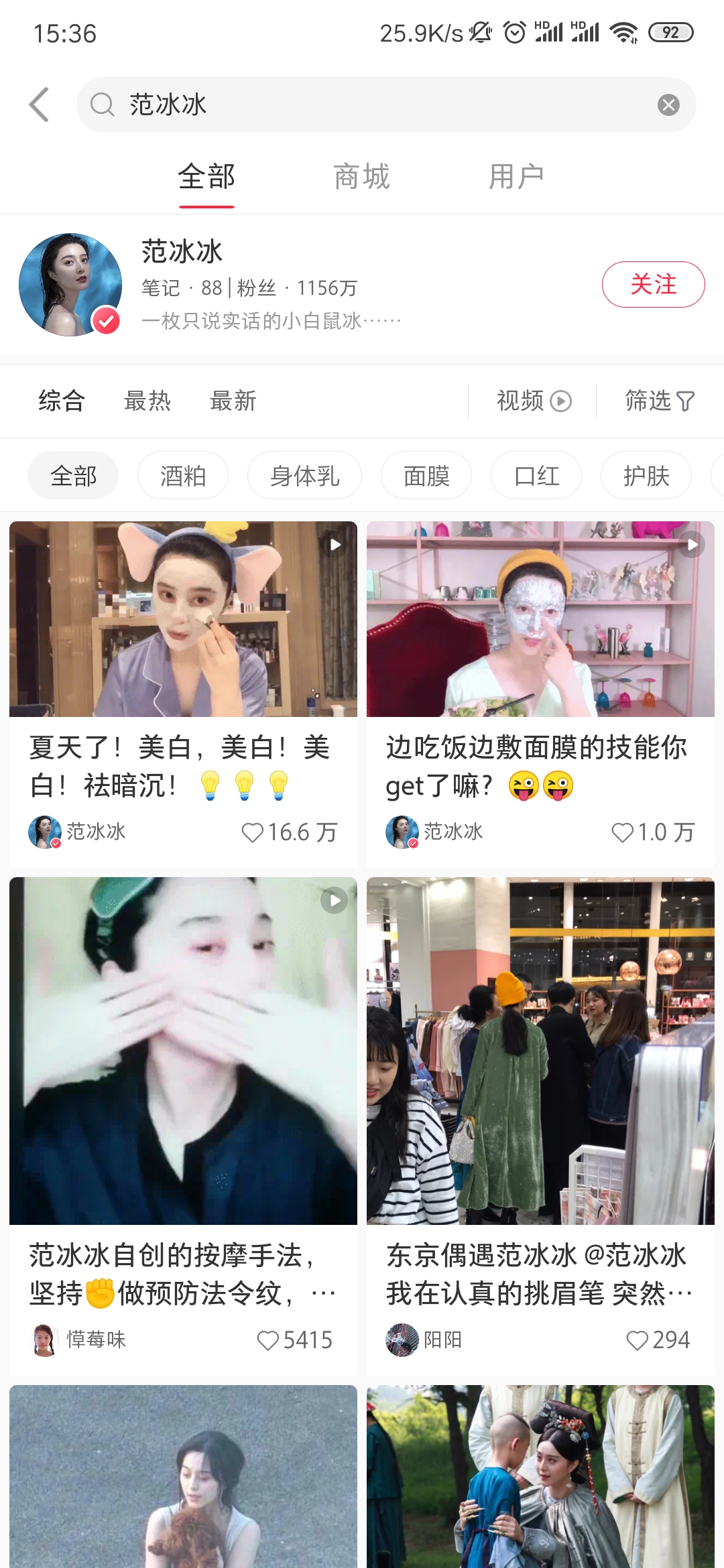Screen dimensions: 724x1568
Task: Select the 身体乳 chip
Action: (304, 476)
